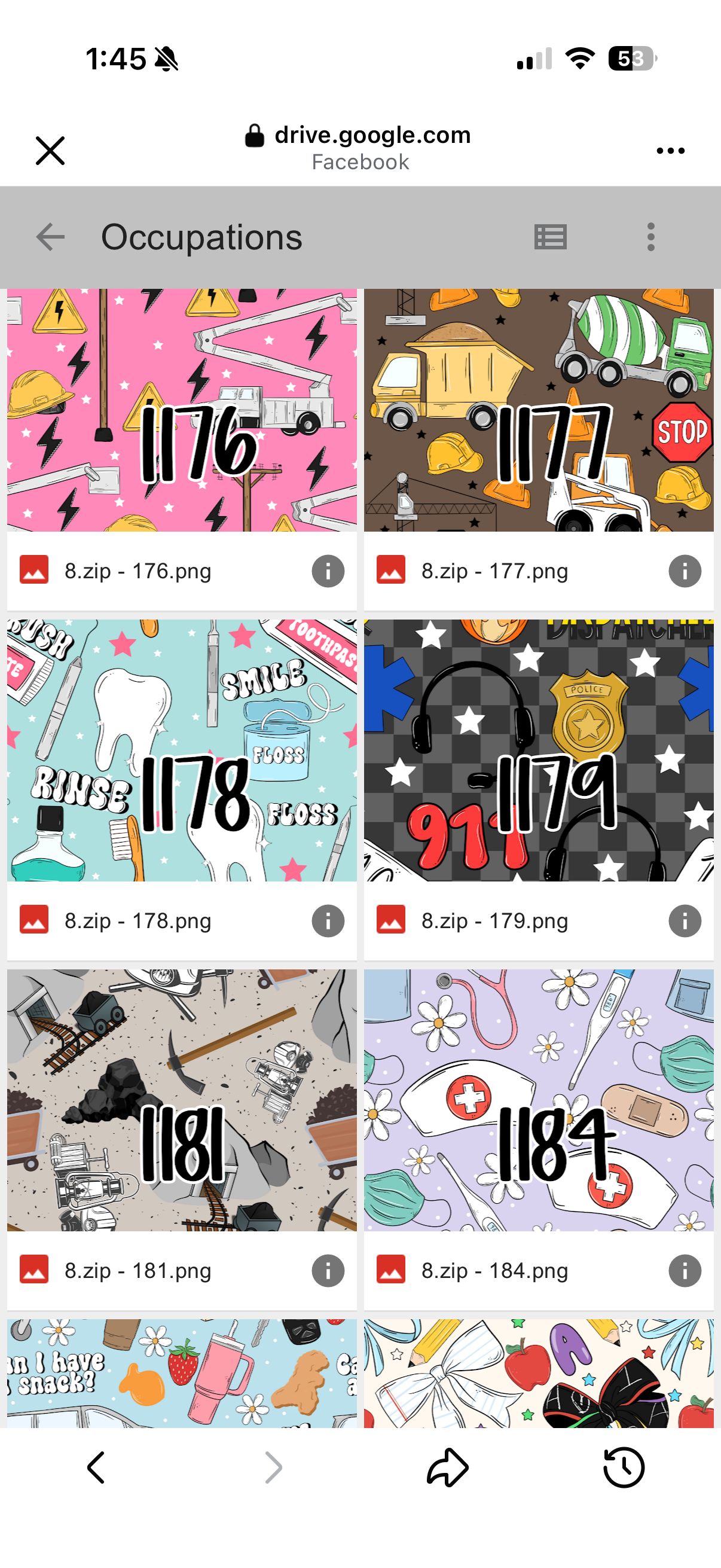Viewport: 721px width, 1568px height.
Task: Open the 176.png image tile
Action: (181, 410)
